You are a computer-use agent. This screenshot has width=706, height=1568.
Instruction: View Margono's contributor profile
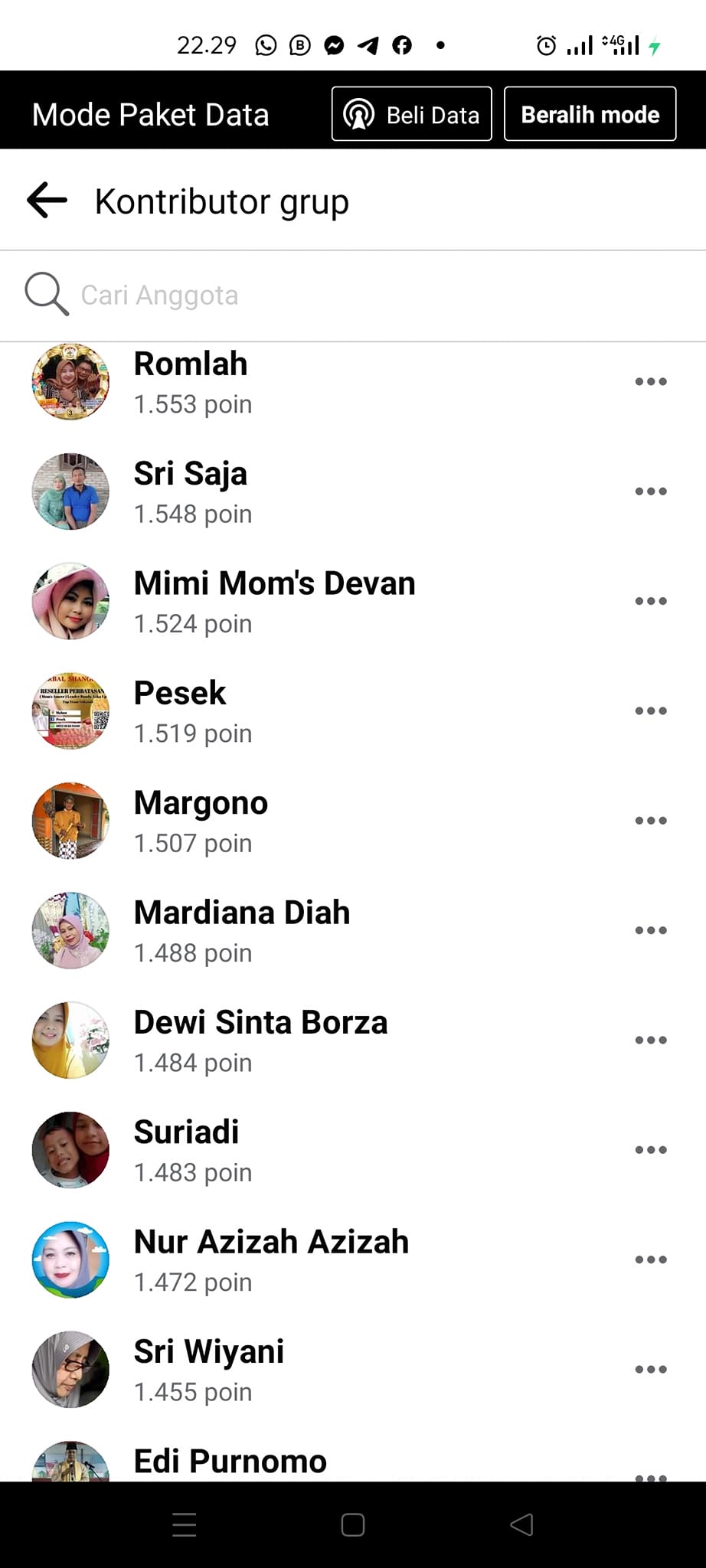201,804
